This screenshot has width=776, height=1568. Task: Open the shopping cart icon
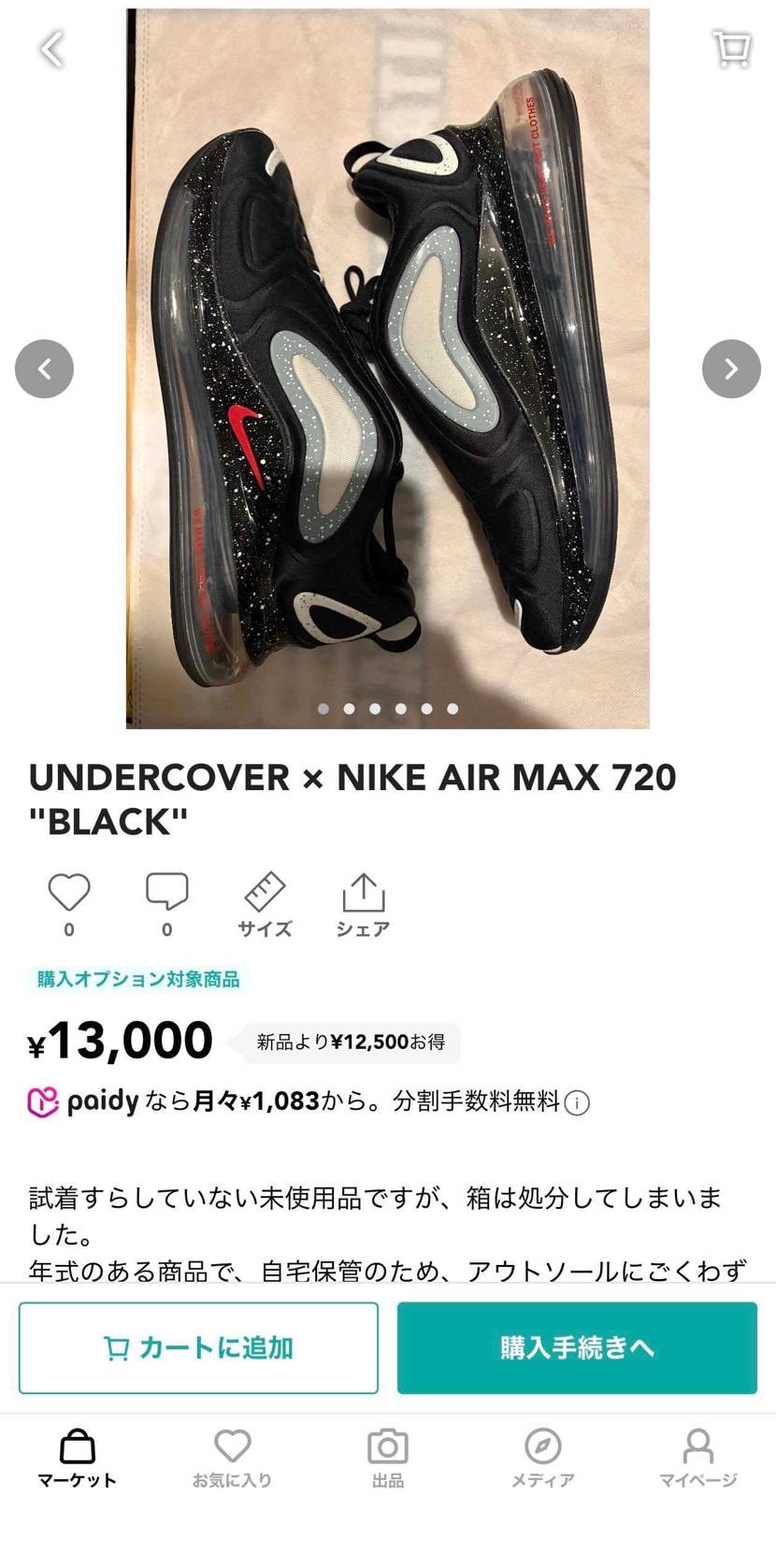pos(731,49)
